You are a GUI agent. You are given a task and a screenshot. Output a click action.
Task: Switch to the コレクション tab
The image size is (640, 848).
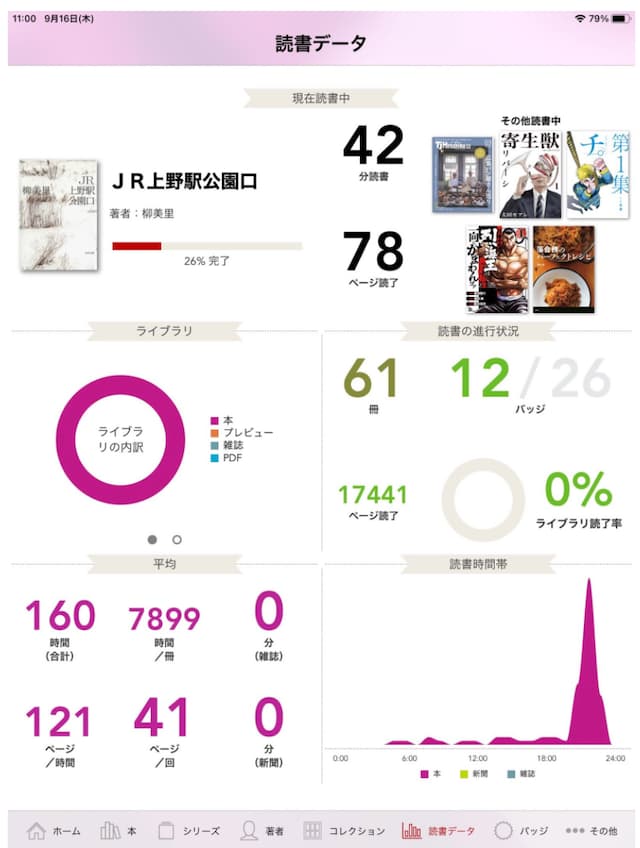coord(344,830)
